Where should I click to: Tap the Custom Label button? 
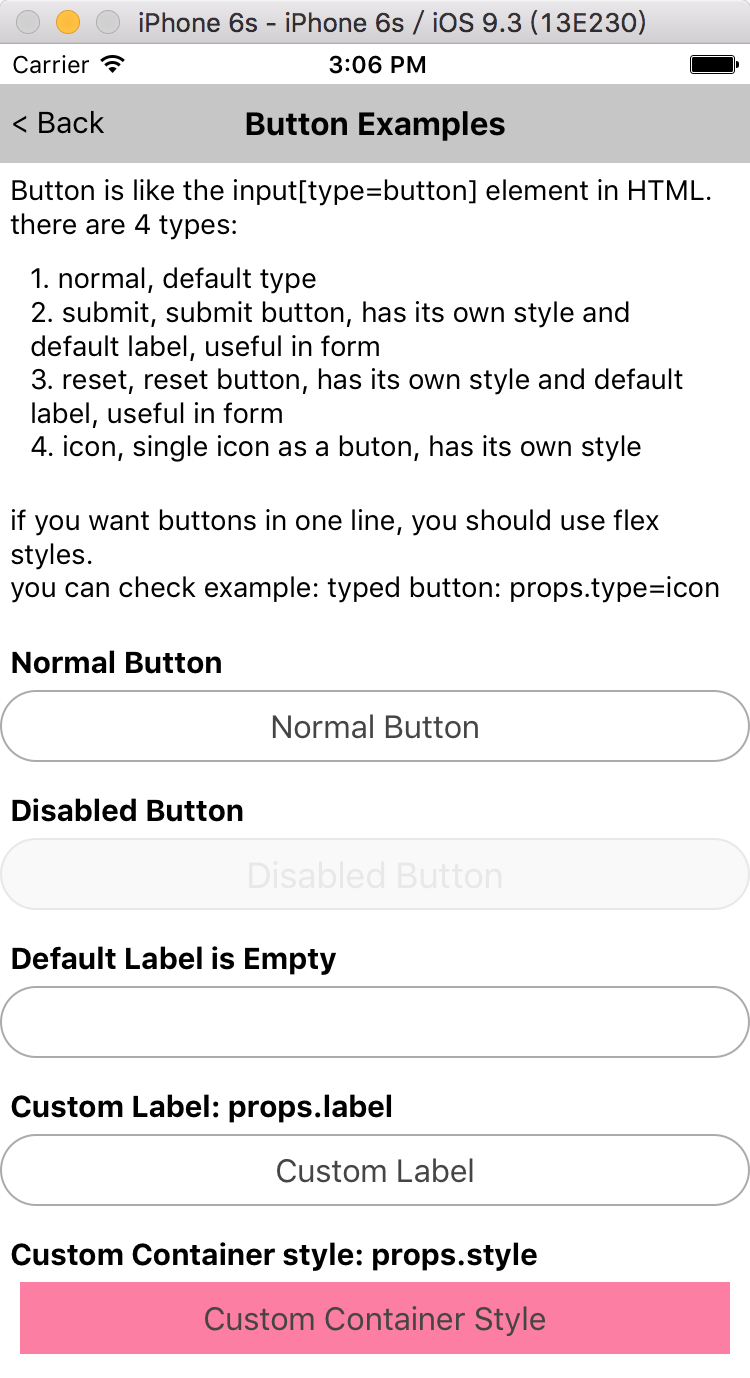[375, 1170]
